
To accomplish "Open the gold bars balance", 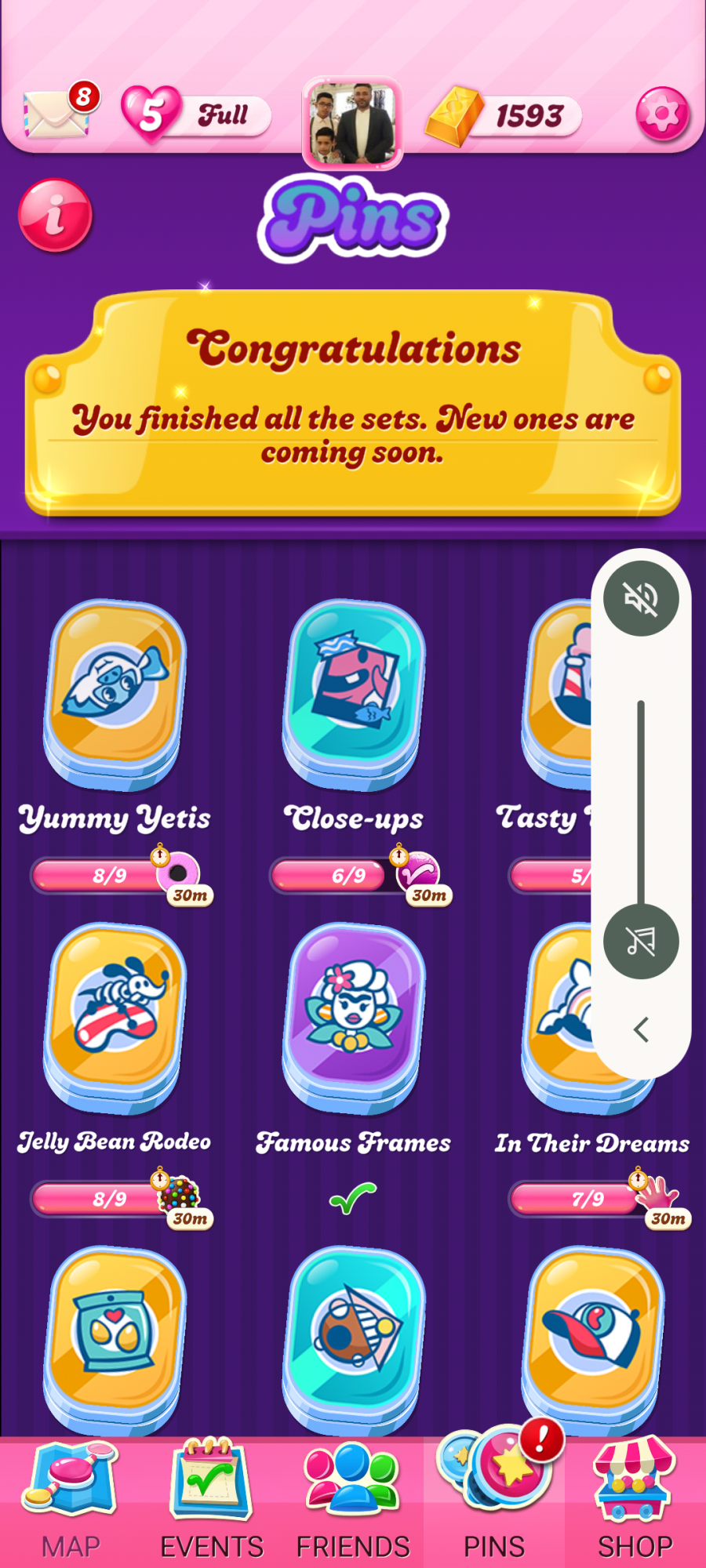I will (x=504, y=116).
